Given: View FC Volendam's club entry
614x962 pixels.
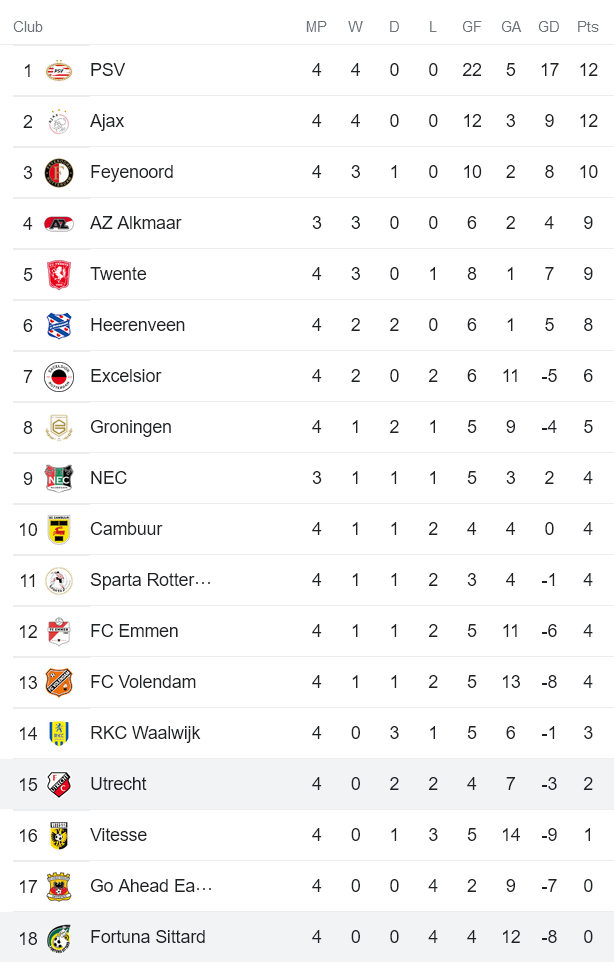Looking at the screenshot, I should [142, 682].
